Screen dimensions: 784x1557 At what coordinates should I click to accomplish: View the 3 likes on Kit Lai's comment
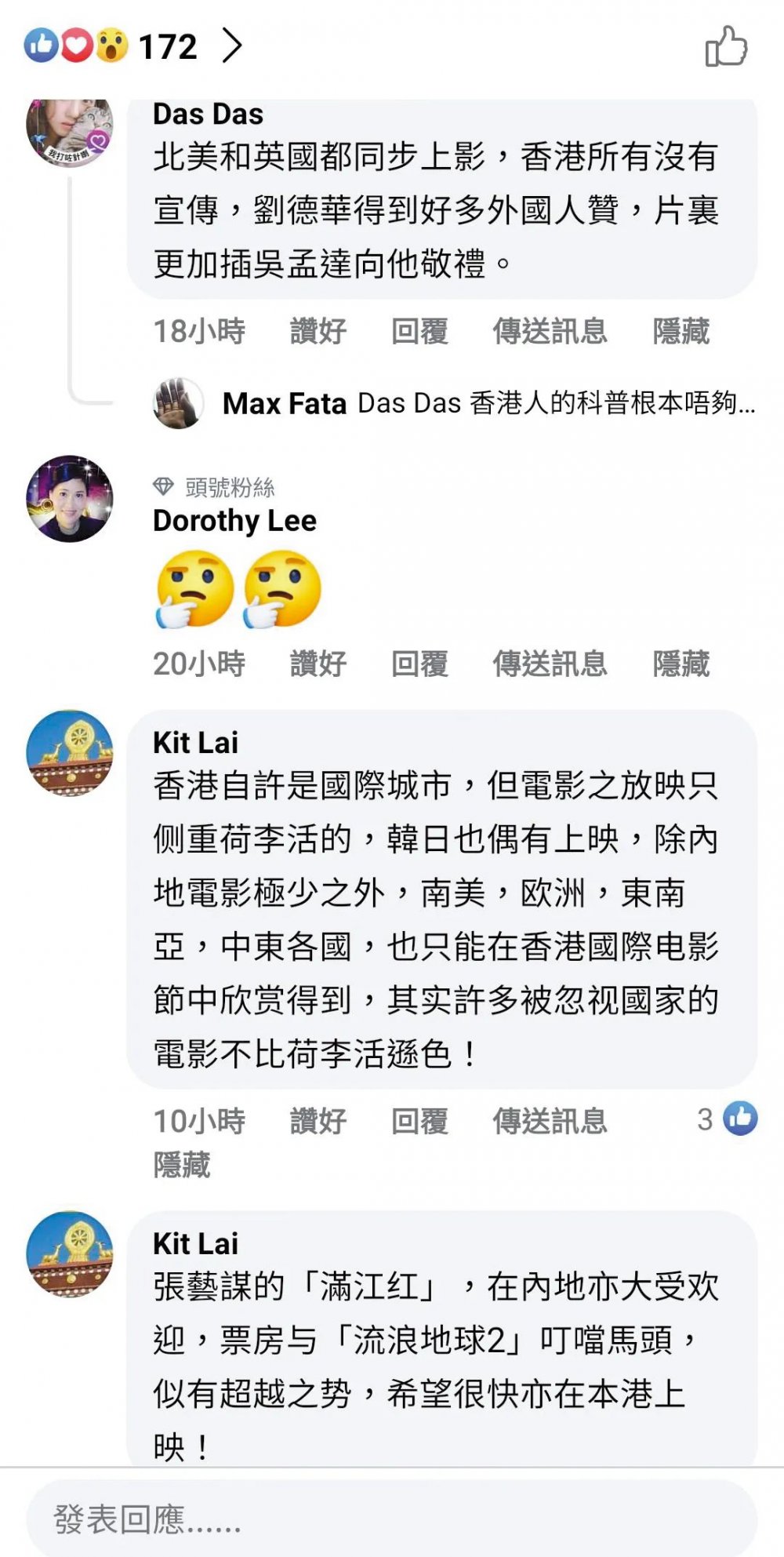[728, 1119]
